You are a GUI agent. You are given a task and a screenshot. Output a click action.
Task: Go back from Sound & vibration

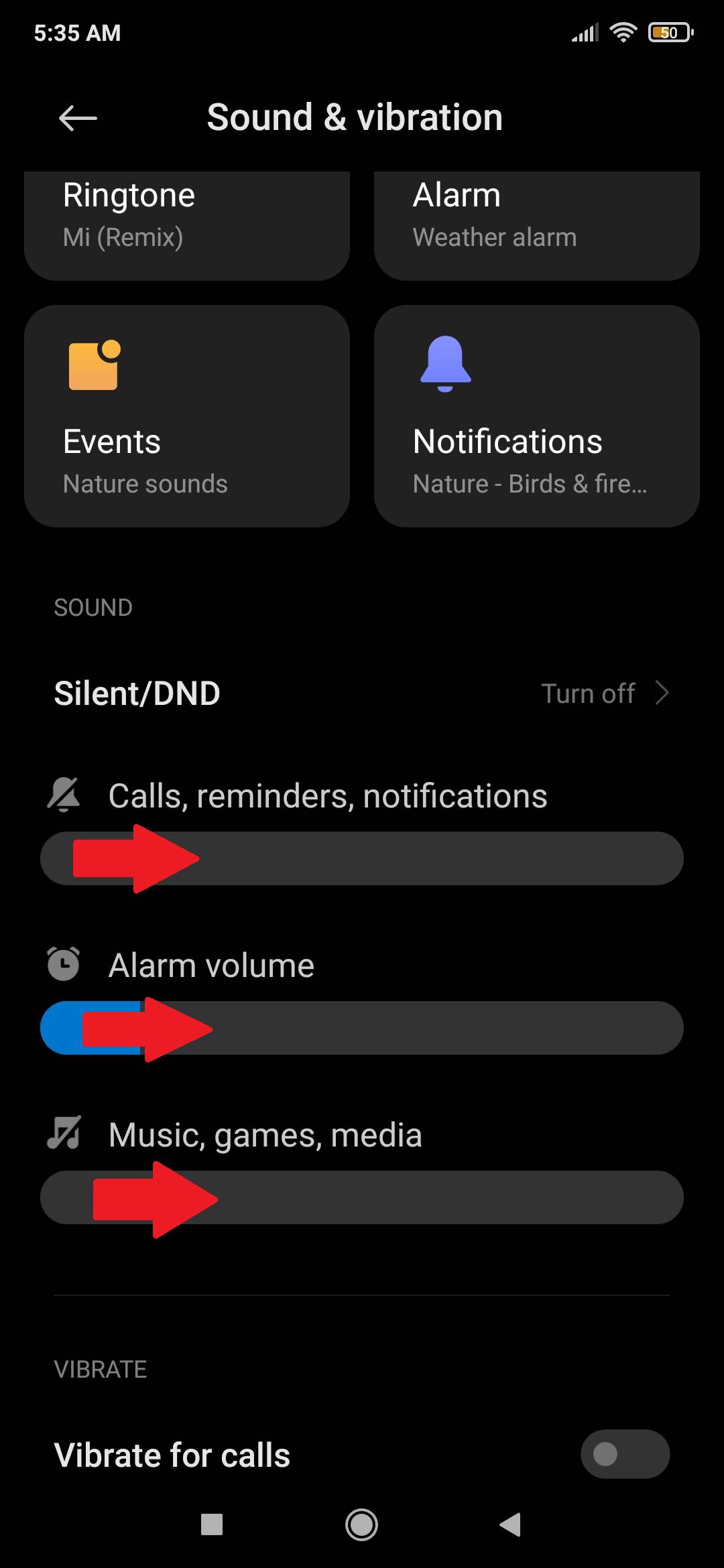pos(78,119)
